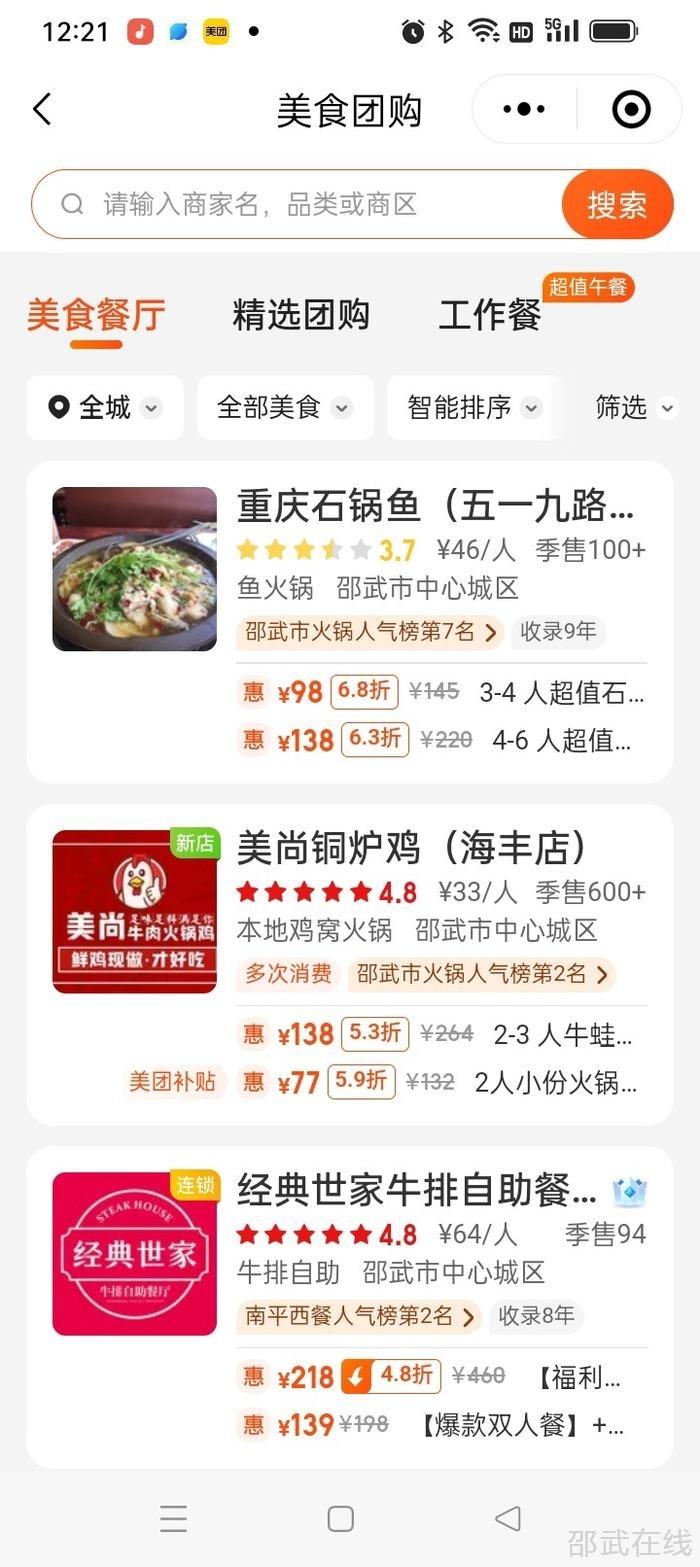Open the 智能排序 sorting dropdown
This screenshot has width=700, height=1567.
click(474, 408)
